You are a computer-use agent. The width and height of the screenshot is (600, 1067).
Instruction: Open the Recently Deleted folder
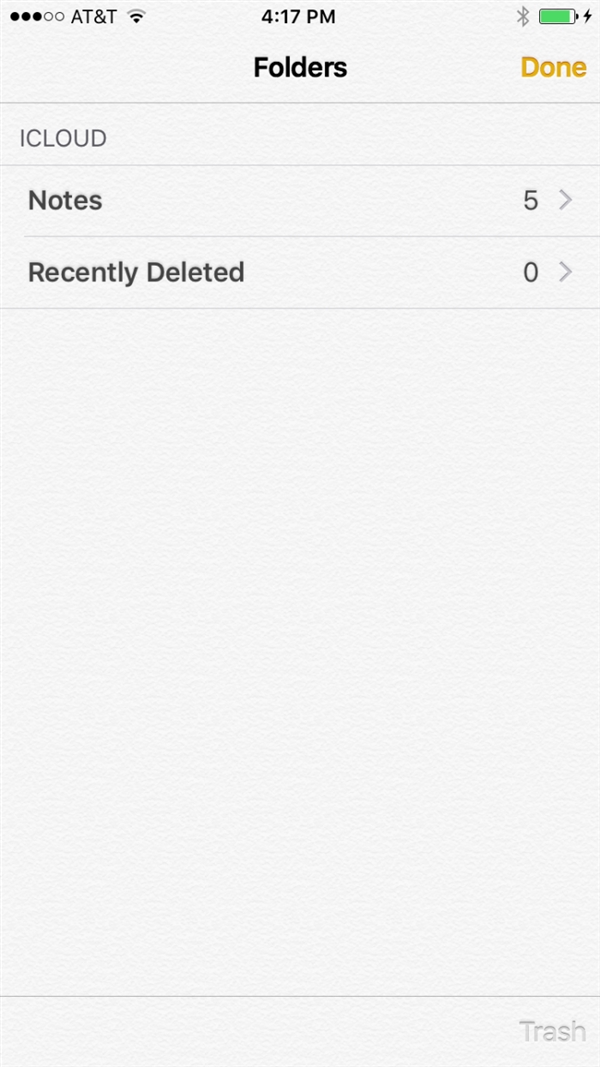coord(299,272)
